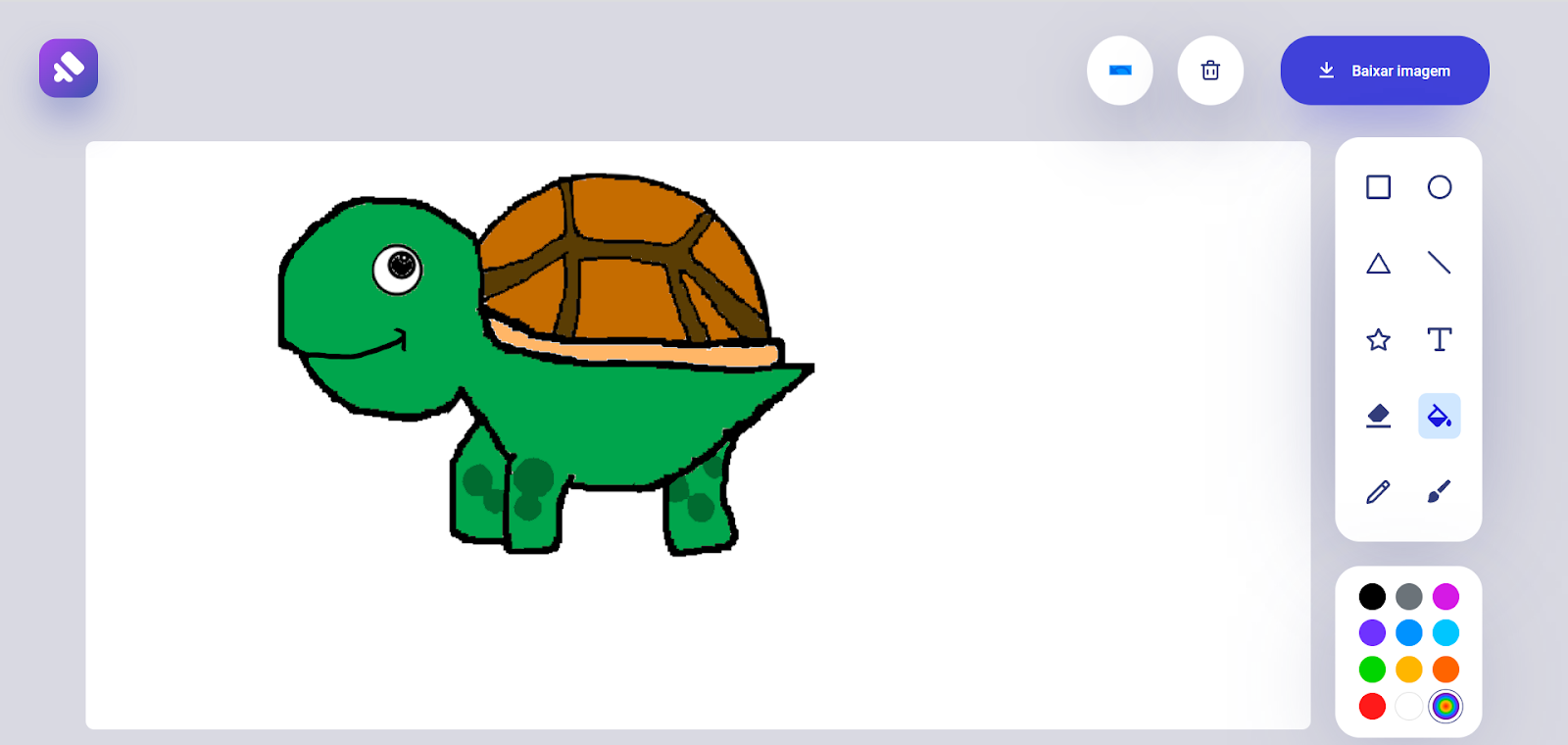Image resolution: width=1568 pixels, height=745 pixels.
Task: Pick the line drawing tool
Action: click(1439, 263)
